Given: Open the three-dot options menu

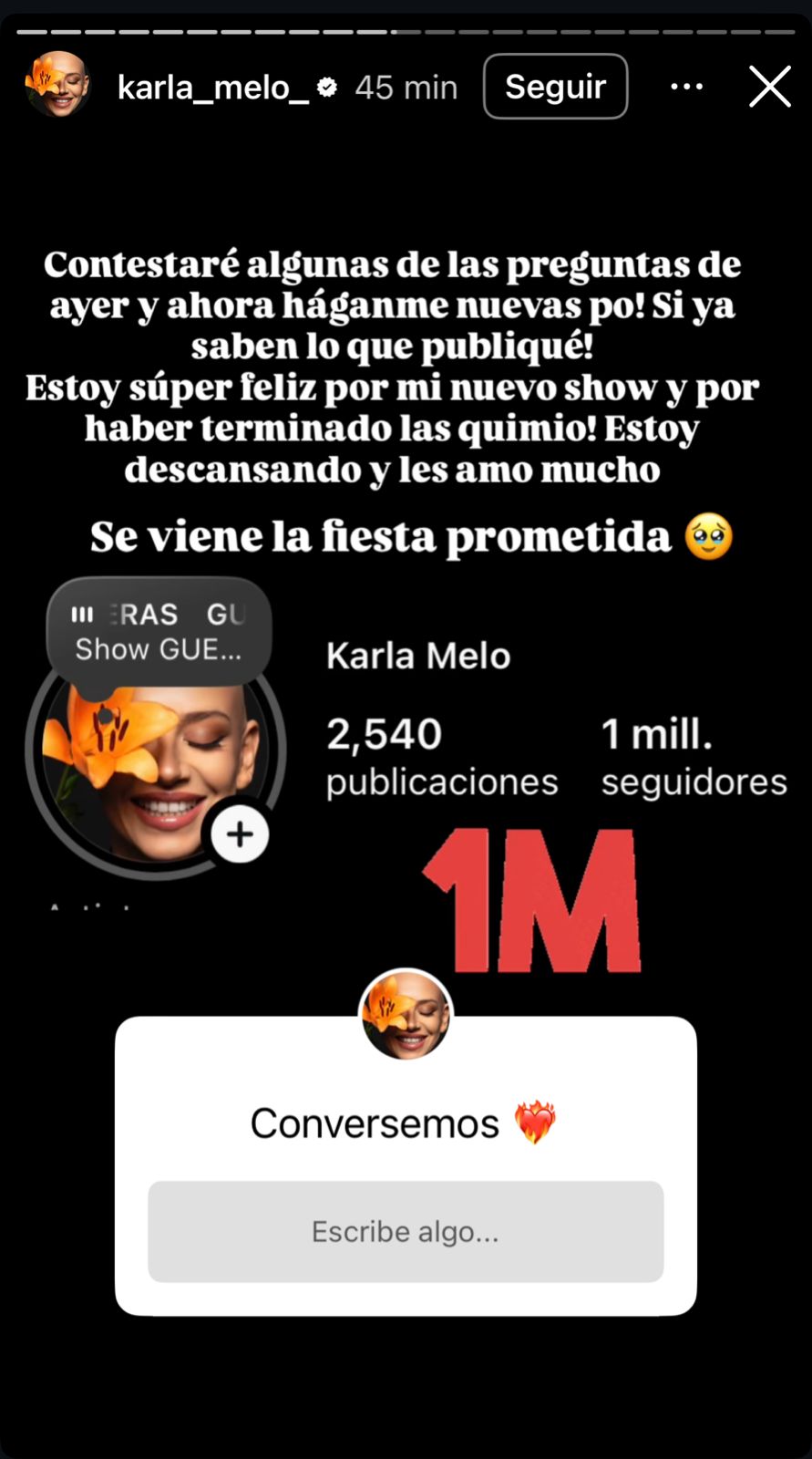Looking at the screenshot, I should point(686,88).
